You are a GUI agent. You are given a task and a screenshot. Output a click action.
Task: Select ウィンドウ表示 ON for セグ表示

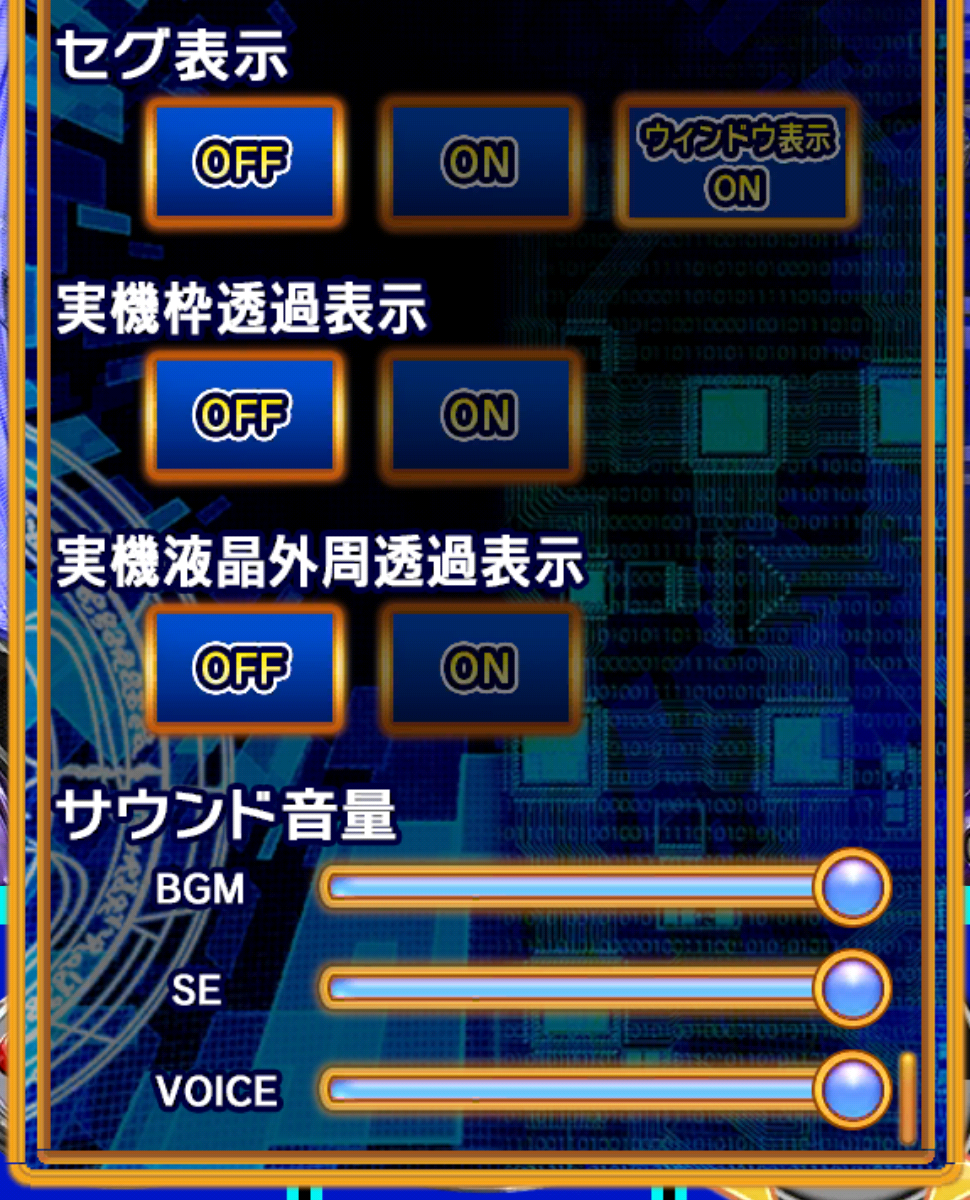point(737,162)
